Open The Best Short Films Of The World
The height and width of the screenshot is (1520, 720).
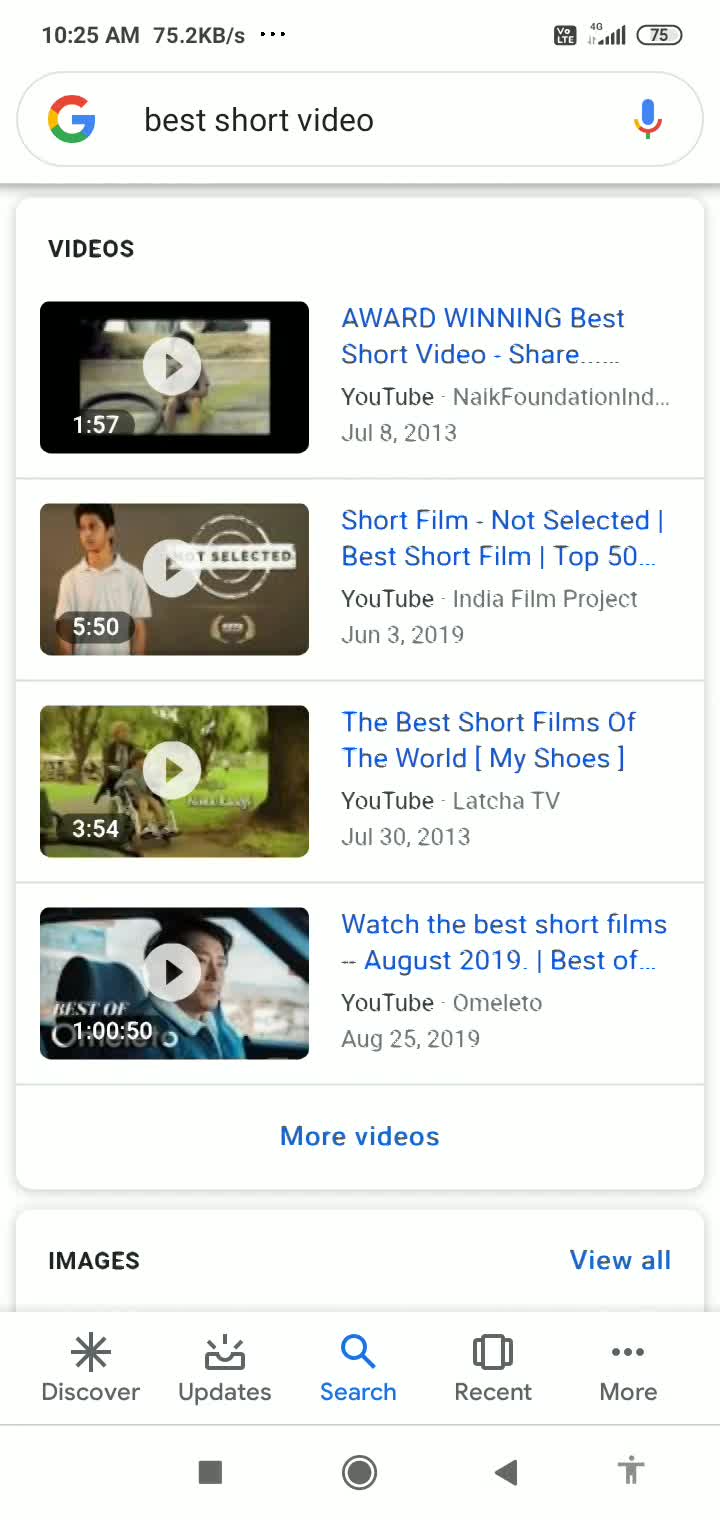tap(489, 740)
